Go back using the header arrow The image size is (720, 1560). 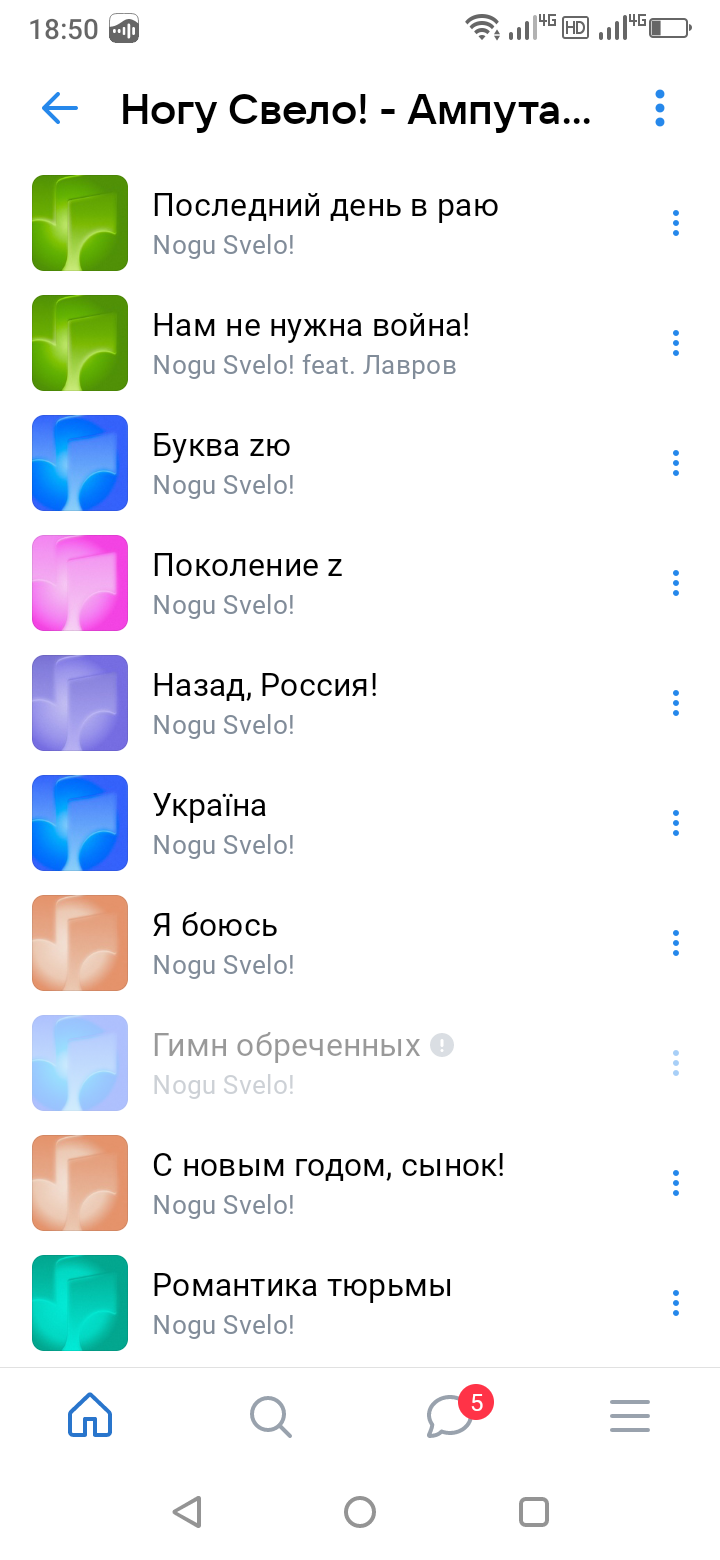pos(60,109)
